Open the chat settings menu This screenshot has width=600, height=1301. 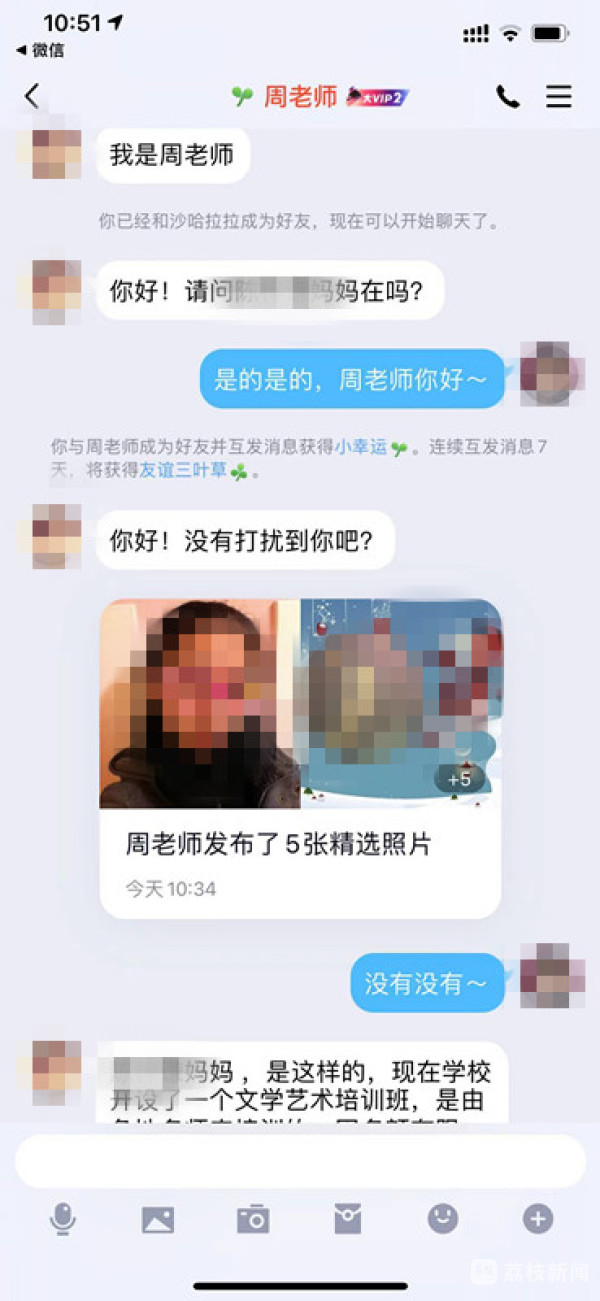tap(559, 96)
